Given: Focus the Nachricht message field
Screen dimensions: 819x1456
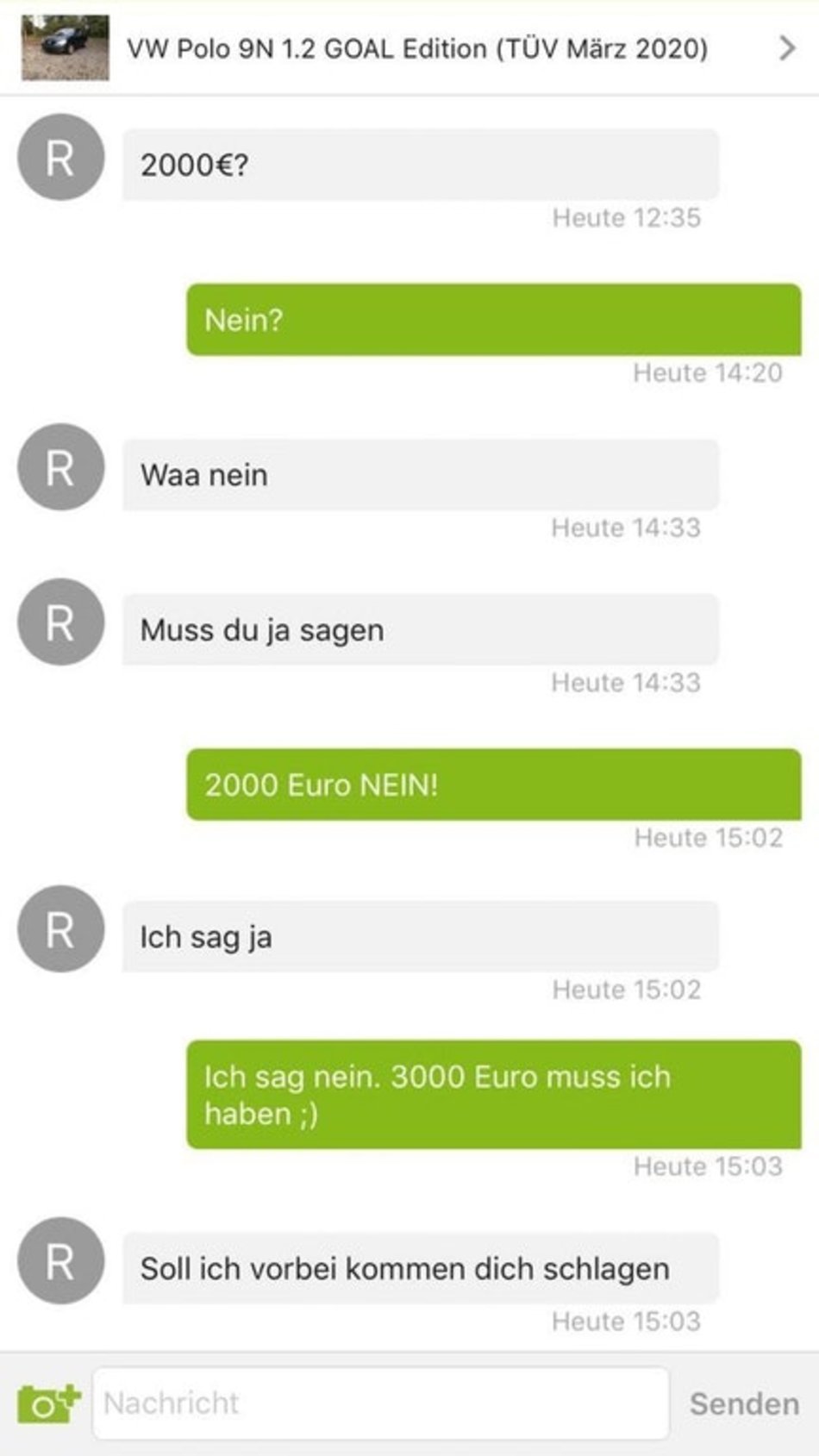Looking at the screenshot, I should click(379, 1403).
